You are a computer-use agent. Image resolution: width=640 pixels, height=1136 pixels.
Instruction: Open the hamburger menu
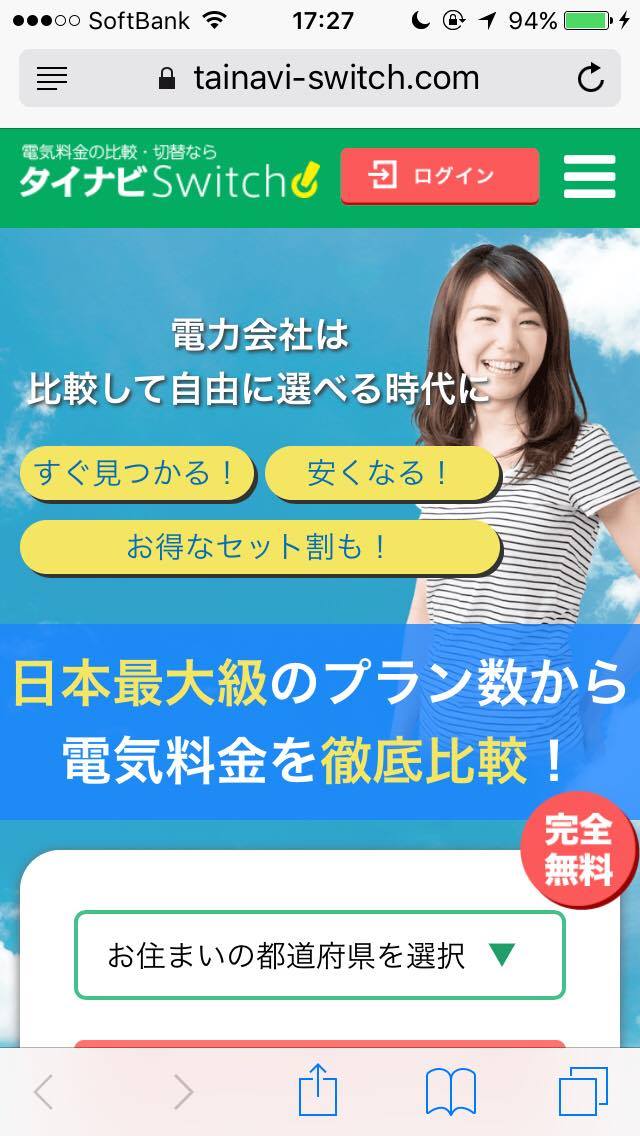click(589, 177)
